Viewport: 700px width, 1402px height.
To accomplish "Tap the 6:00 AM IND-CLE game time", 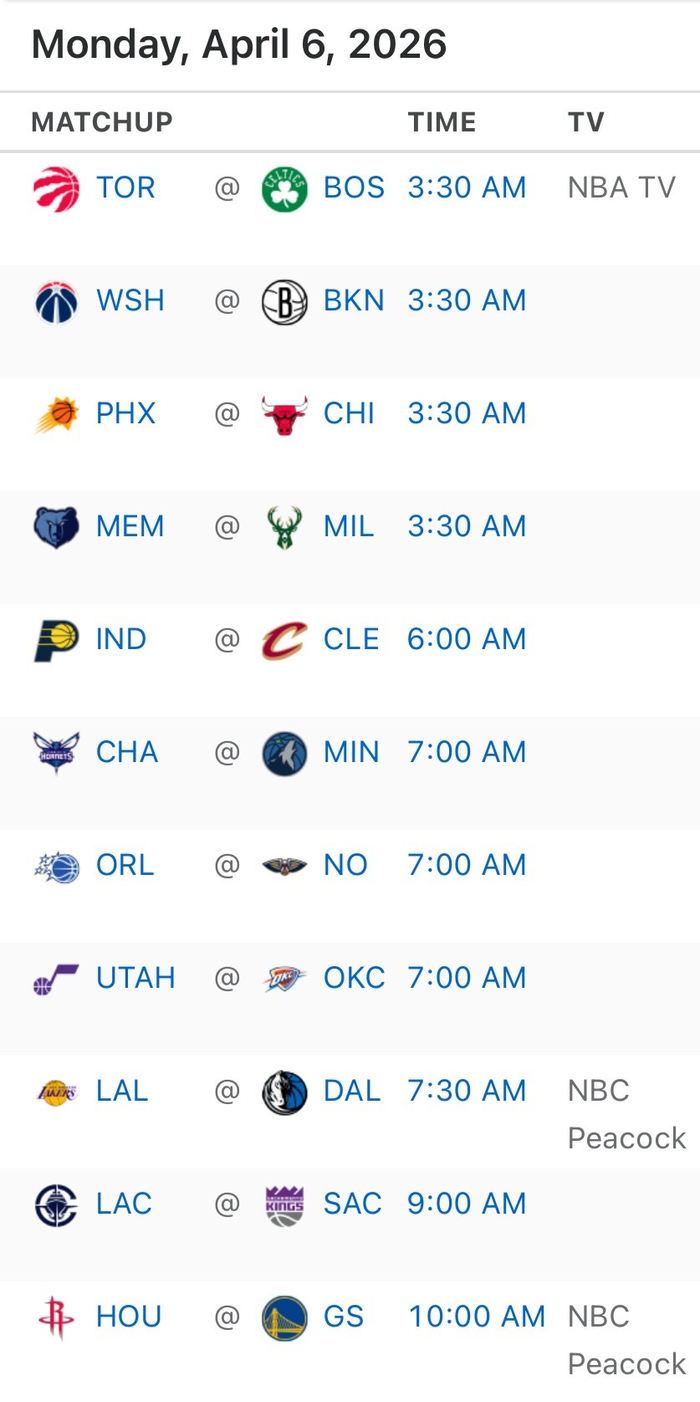I will coord(466,640).
